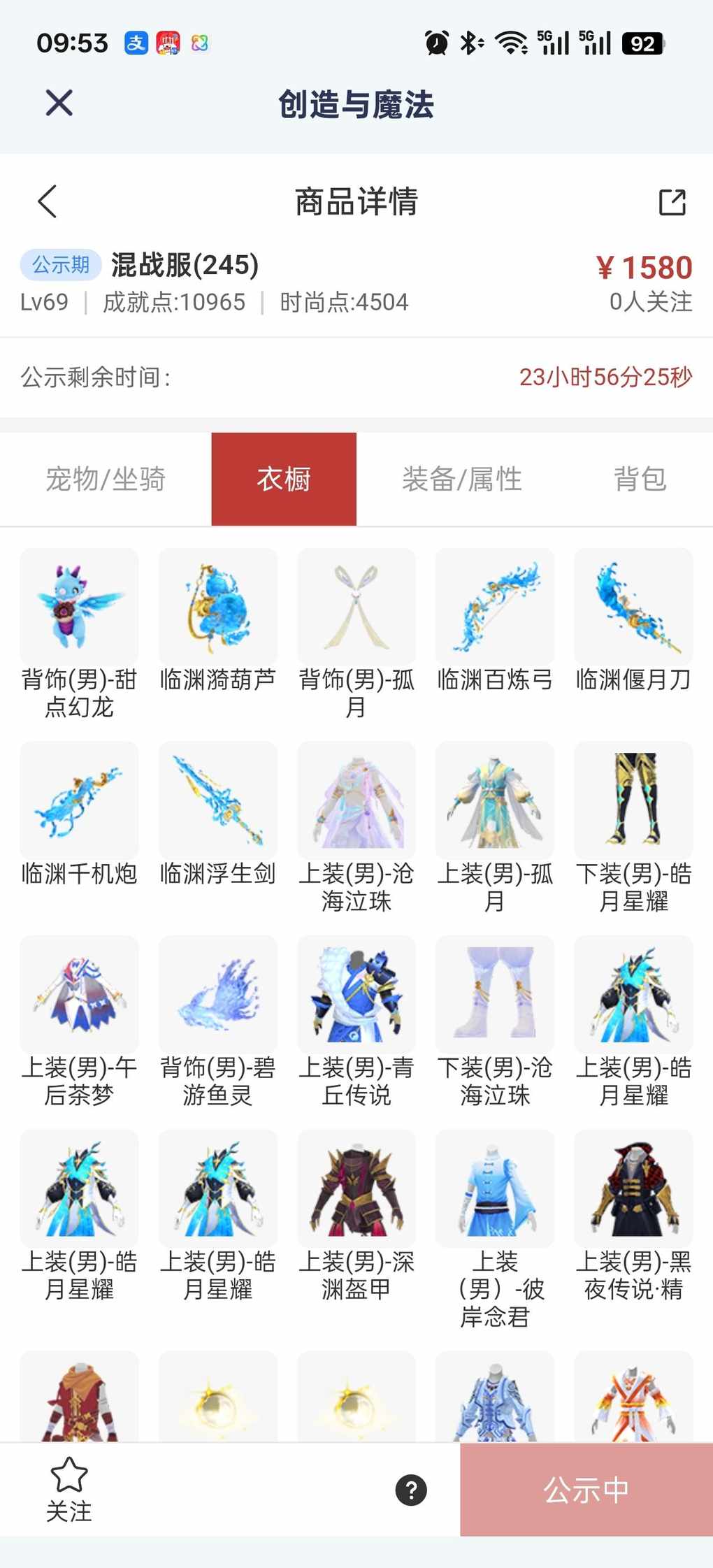713x1568 pixels.
Task: Switch to the 宠物/坐骑 tab
Action: point(106,480)
